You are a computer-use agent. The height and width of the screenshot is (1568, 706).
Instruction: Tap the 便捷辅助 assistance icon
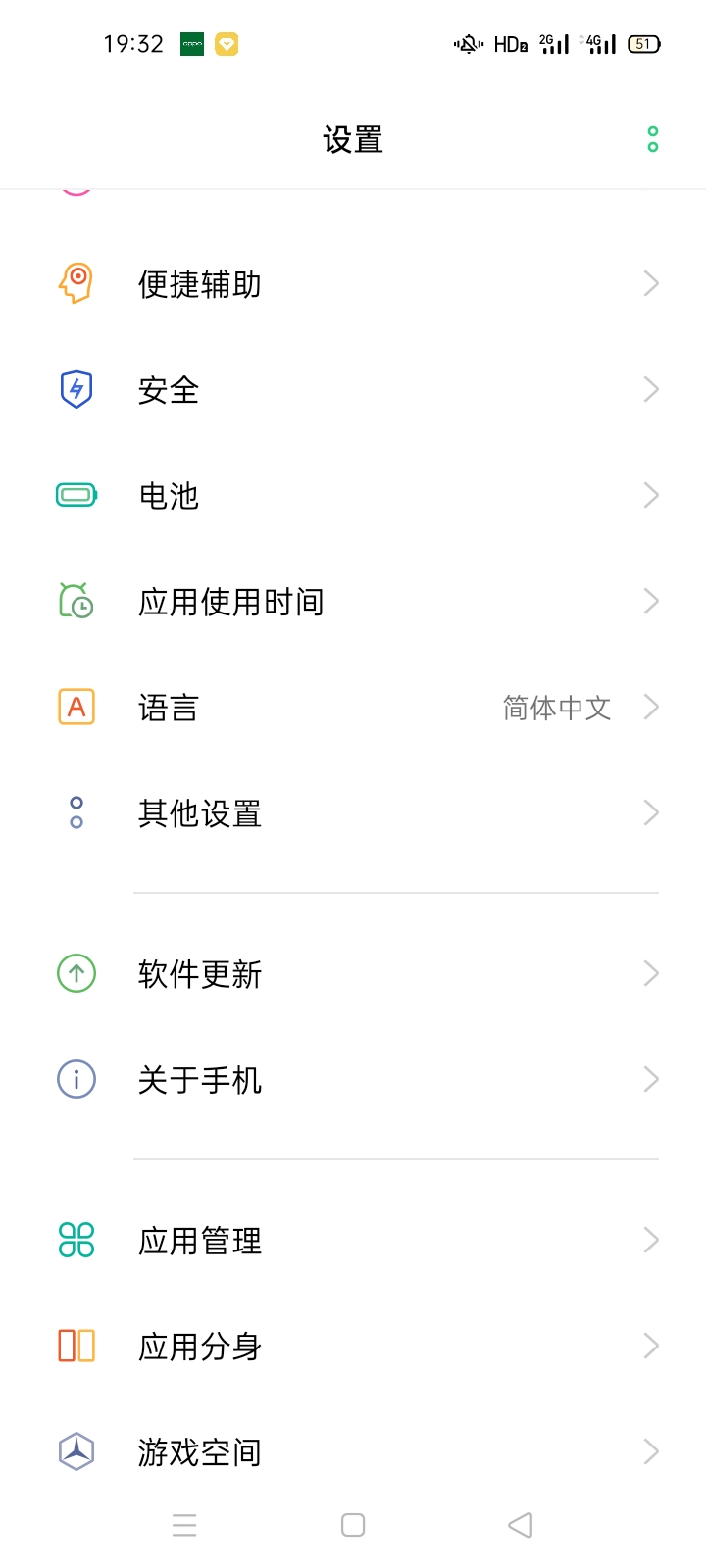(x=76, y=283)
